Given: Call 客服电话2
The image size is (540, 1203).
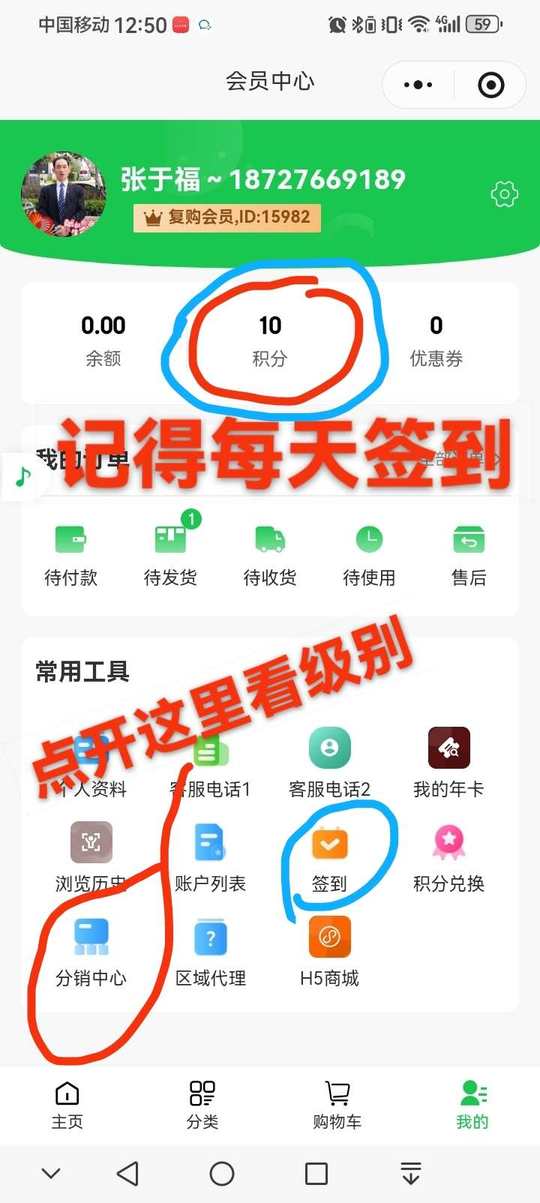Looking at the screenshot, I should 330,763.
